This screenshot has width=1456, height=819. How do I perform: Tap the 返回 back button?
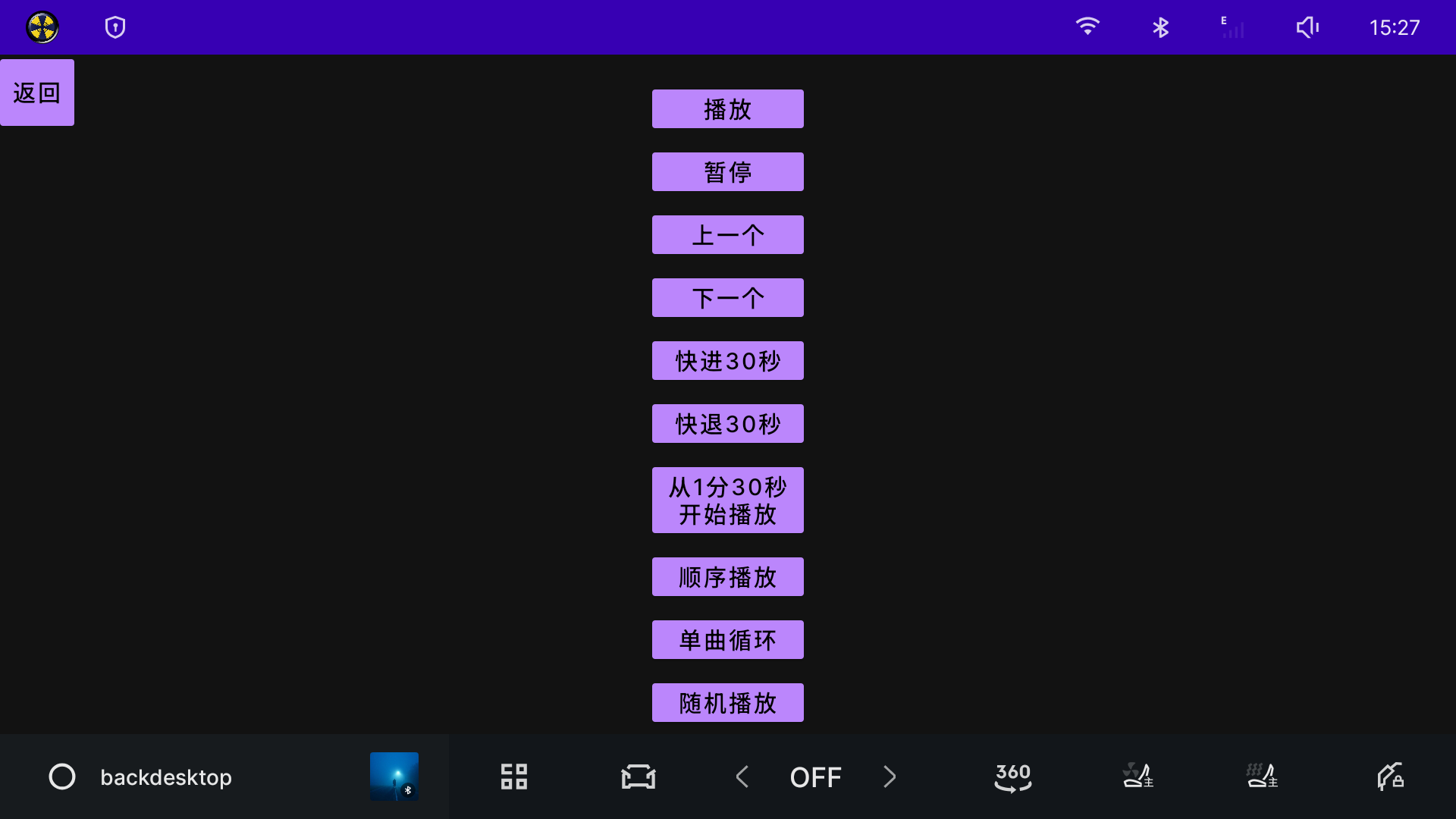[x=36, y=93]
